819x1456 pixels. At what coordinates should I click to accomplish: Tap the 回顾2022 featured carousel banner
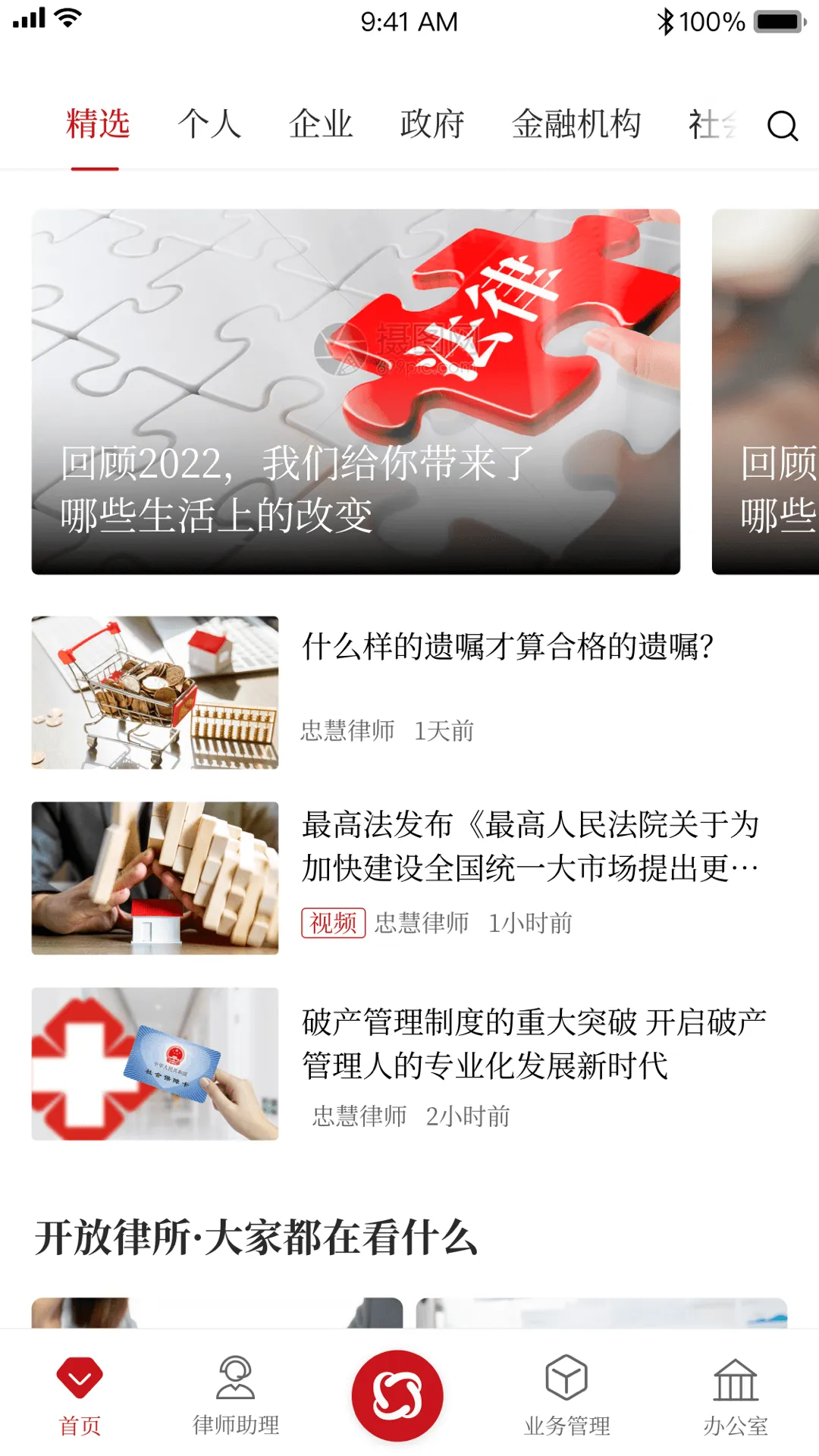pyautogui.click(x=356, y=391)
